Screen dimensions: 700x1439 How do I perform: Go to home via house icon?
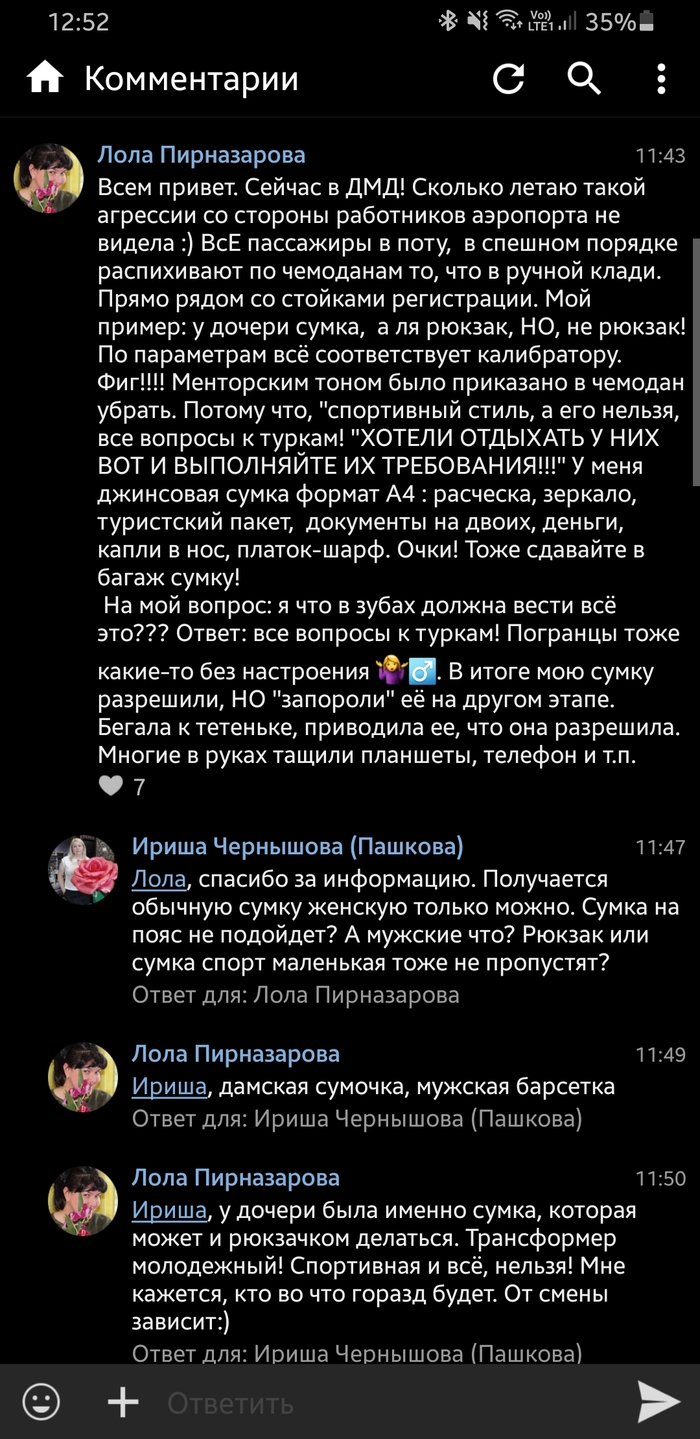45,78
